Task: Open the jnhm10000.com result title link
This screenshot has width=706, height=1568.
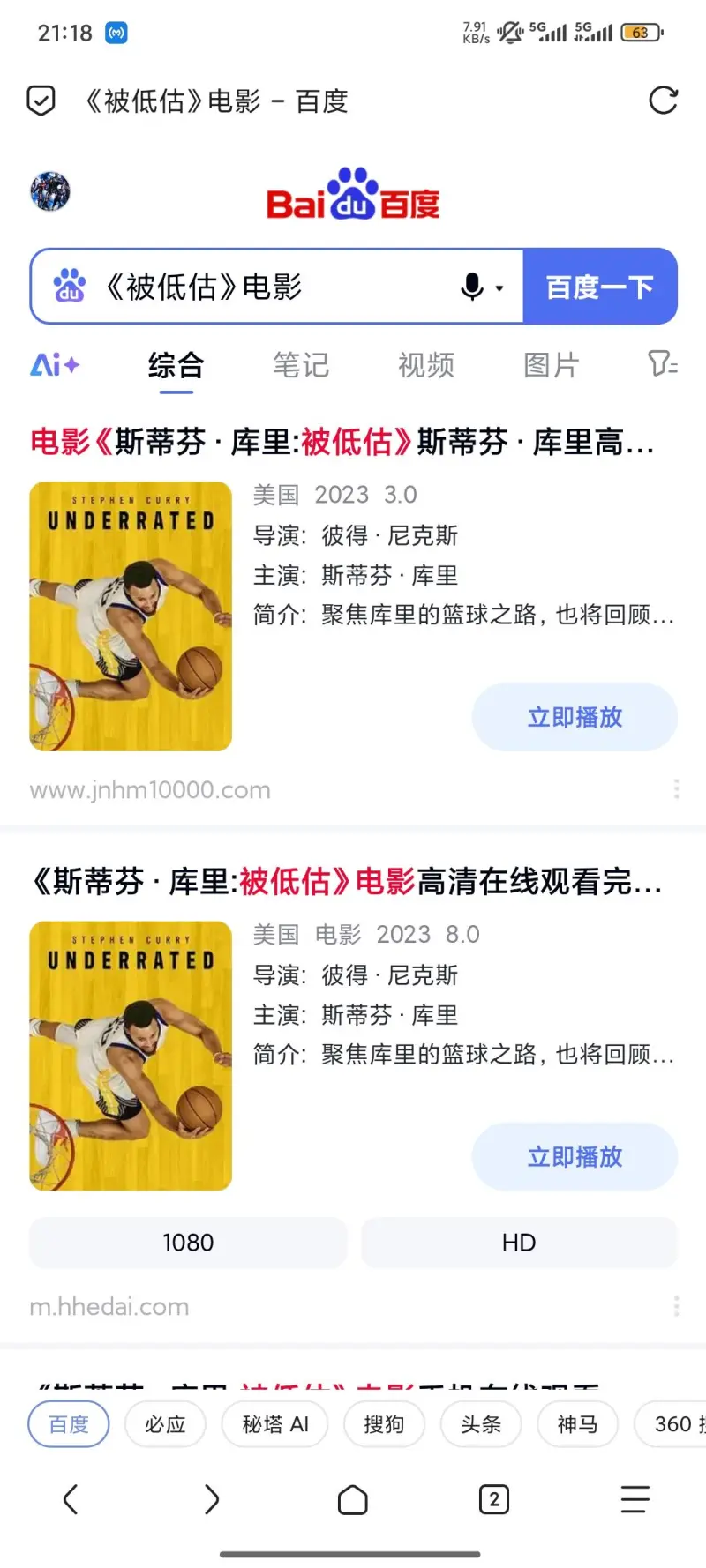Action: [342, 441]
